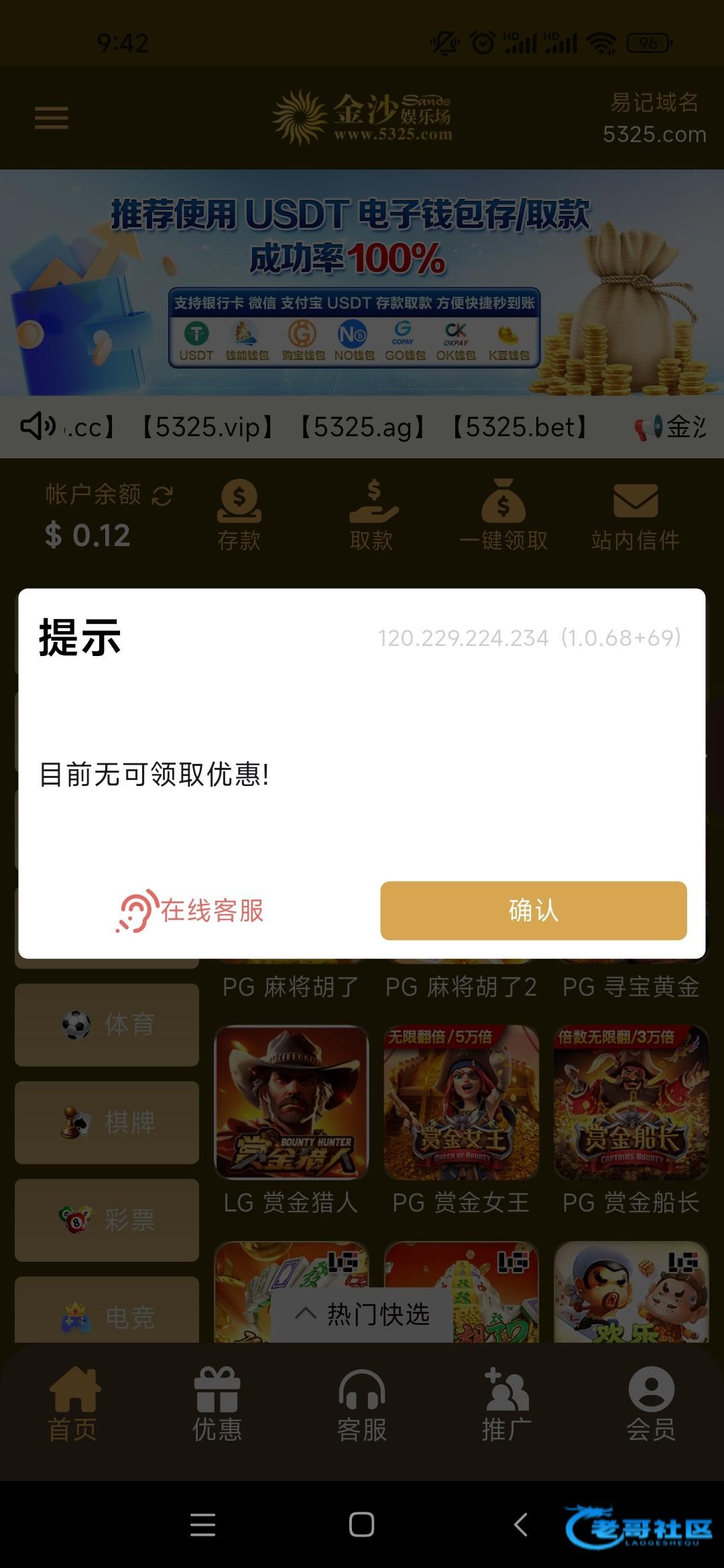
Task: Open PG 赏金女王 game
Action: [461, 1103]
